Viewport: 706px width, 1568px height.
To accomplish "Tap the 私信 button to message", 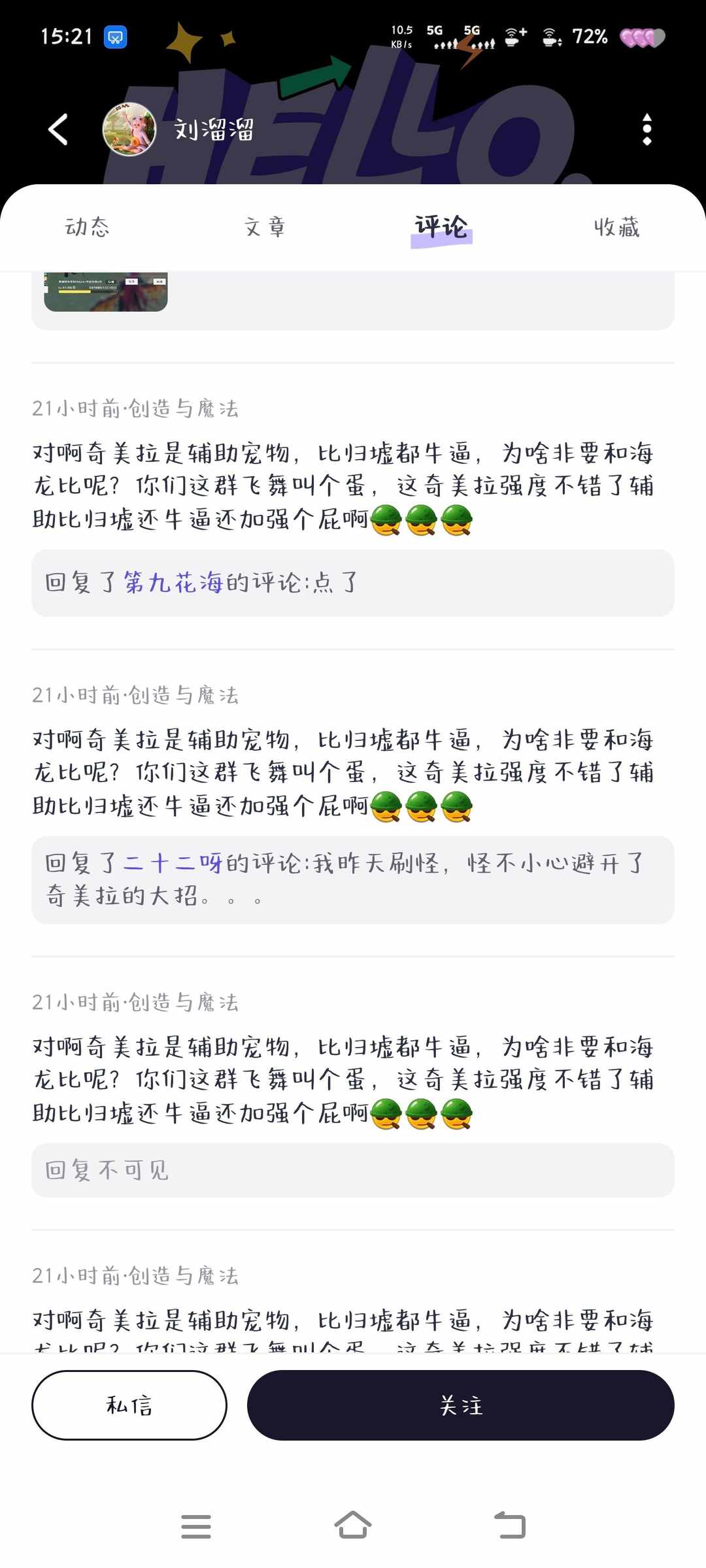I will coord(129,1405).
